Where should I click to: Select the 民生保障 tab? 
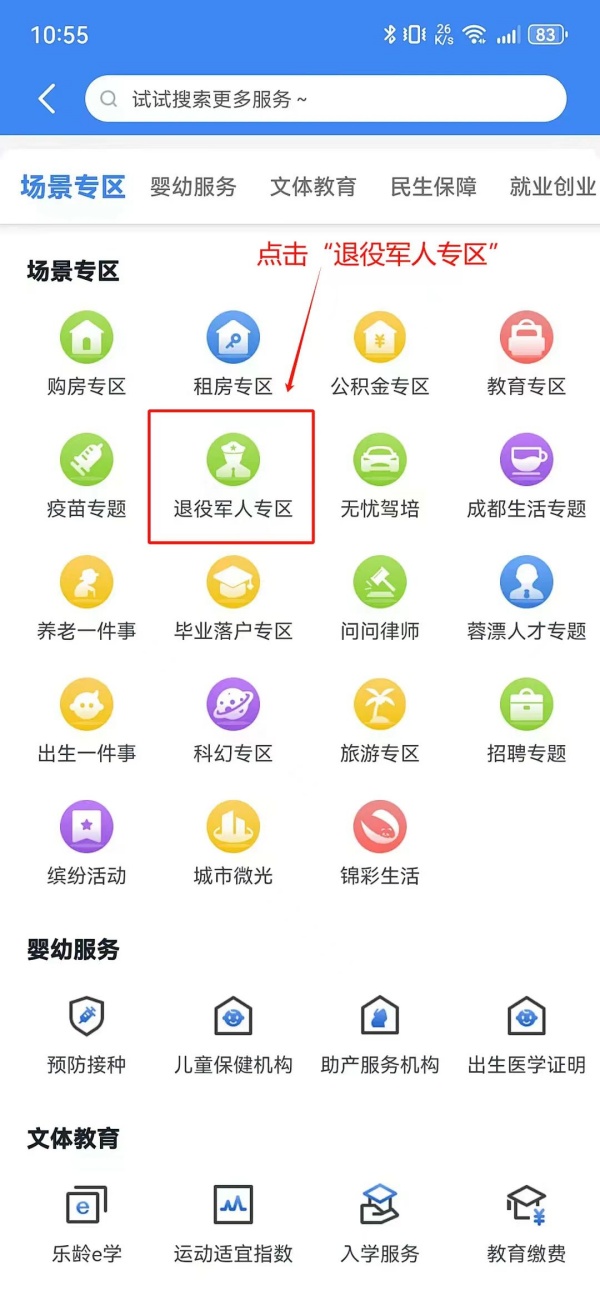433,187
